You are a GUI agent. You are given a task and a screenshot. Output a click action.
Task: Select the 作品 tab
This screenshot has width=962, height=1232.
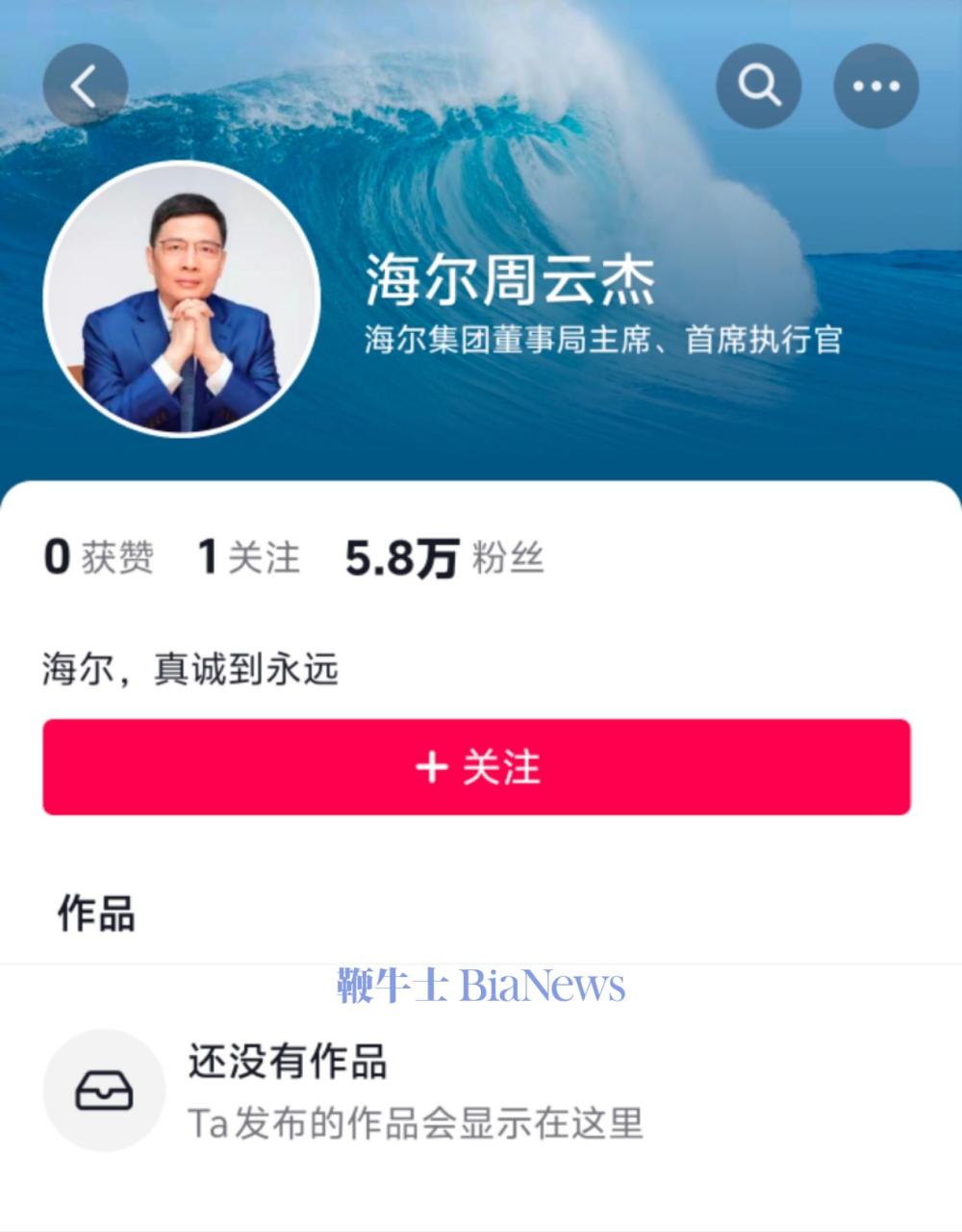pyautogui.click(x=96, y=912)
